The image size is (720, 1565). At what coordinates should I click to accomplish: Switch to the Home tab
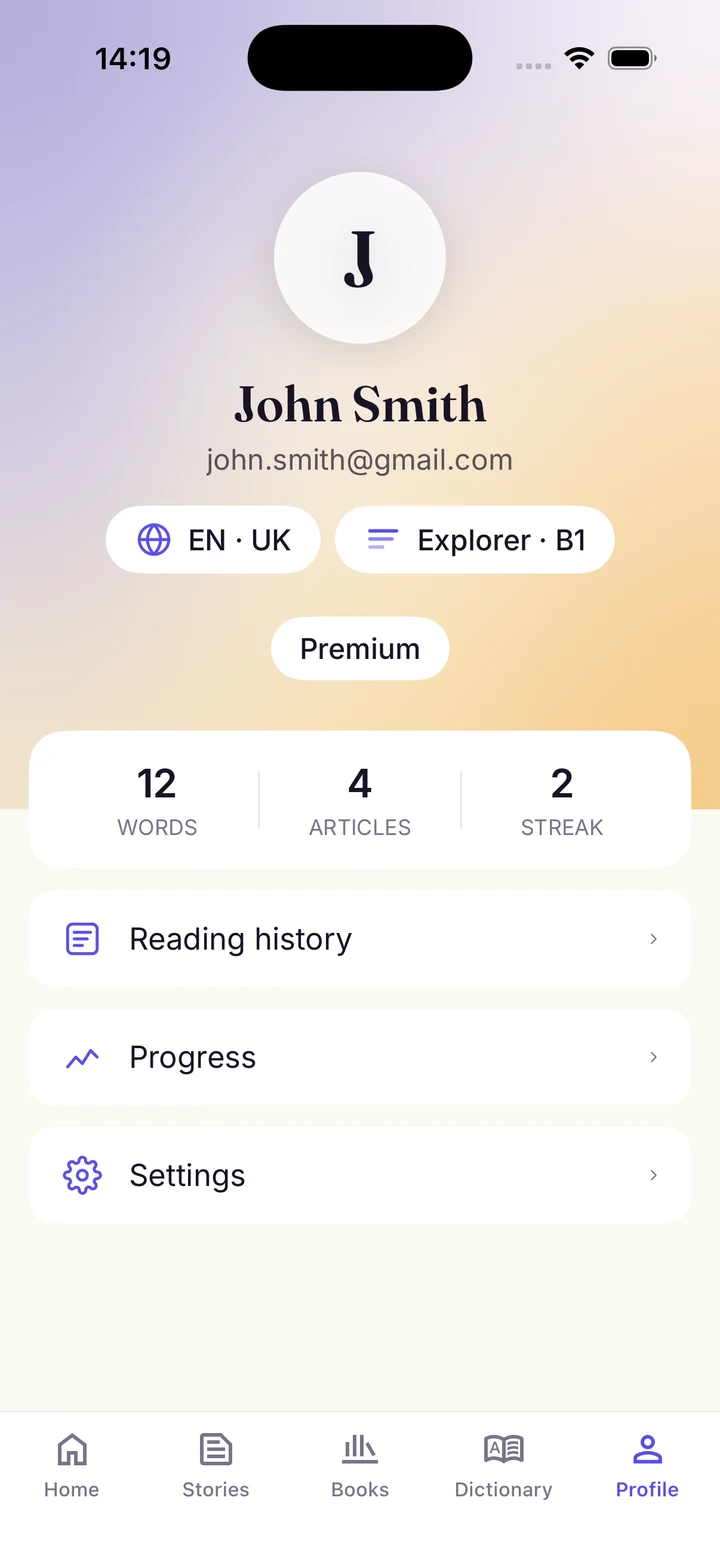(x=72, y=1465)
